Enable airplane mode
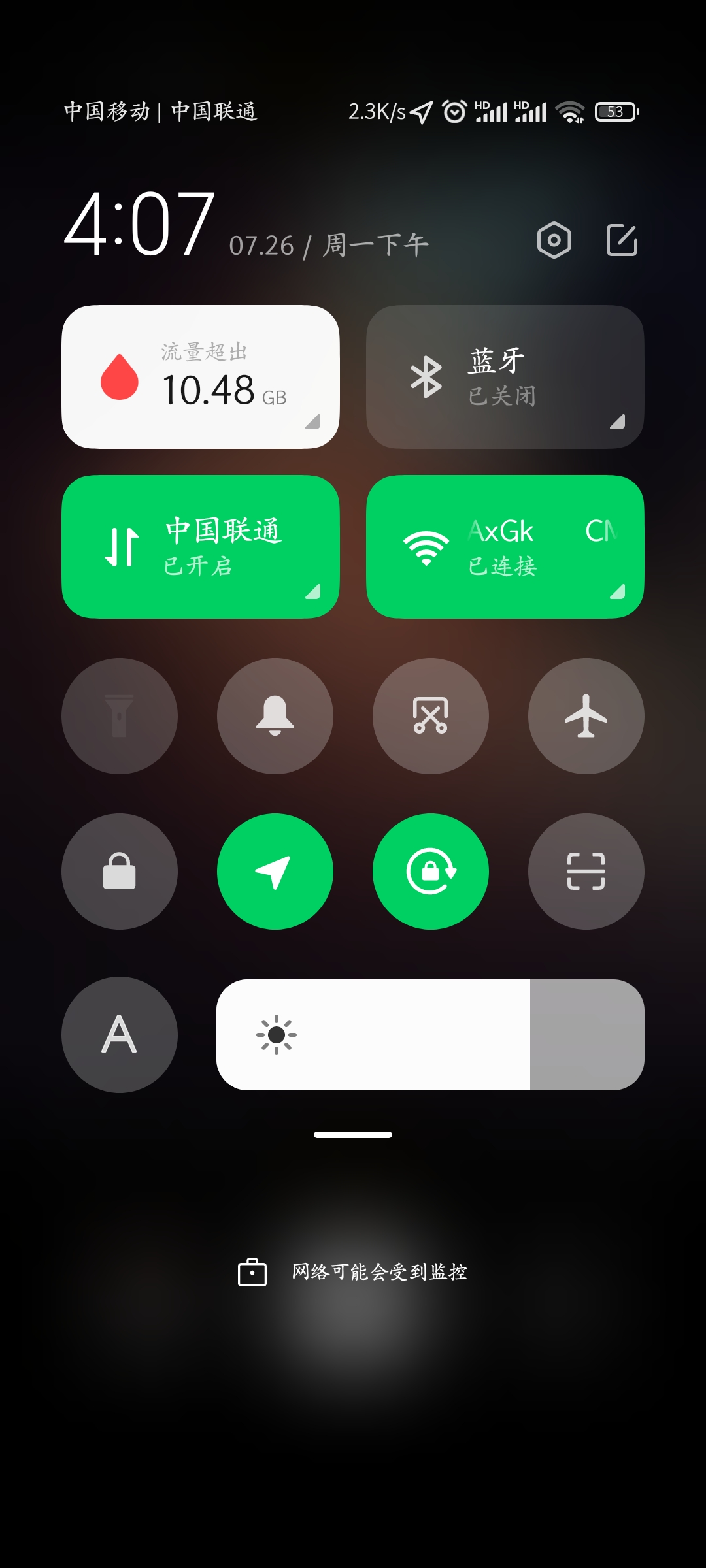The image size is (706, 1568). (586, 716)
